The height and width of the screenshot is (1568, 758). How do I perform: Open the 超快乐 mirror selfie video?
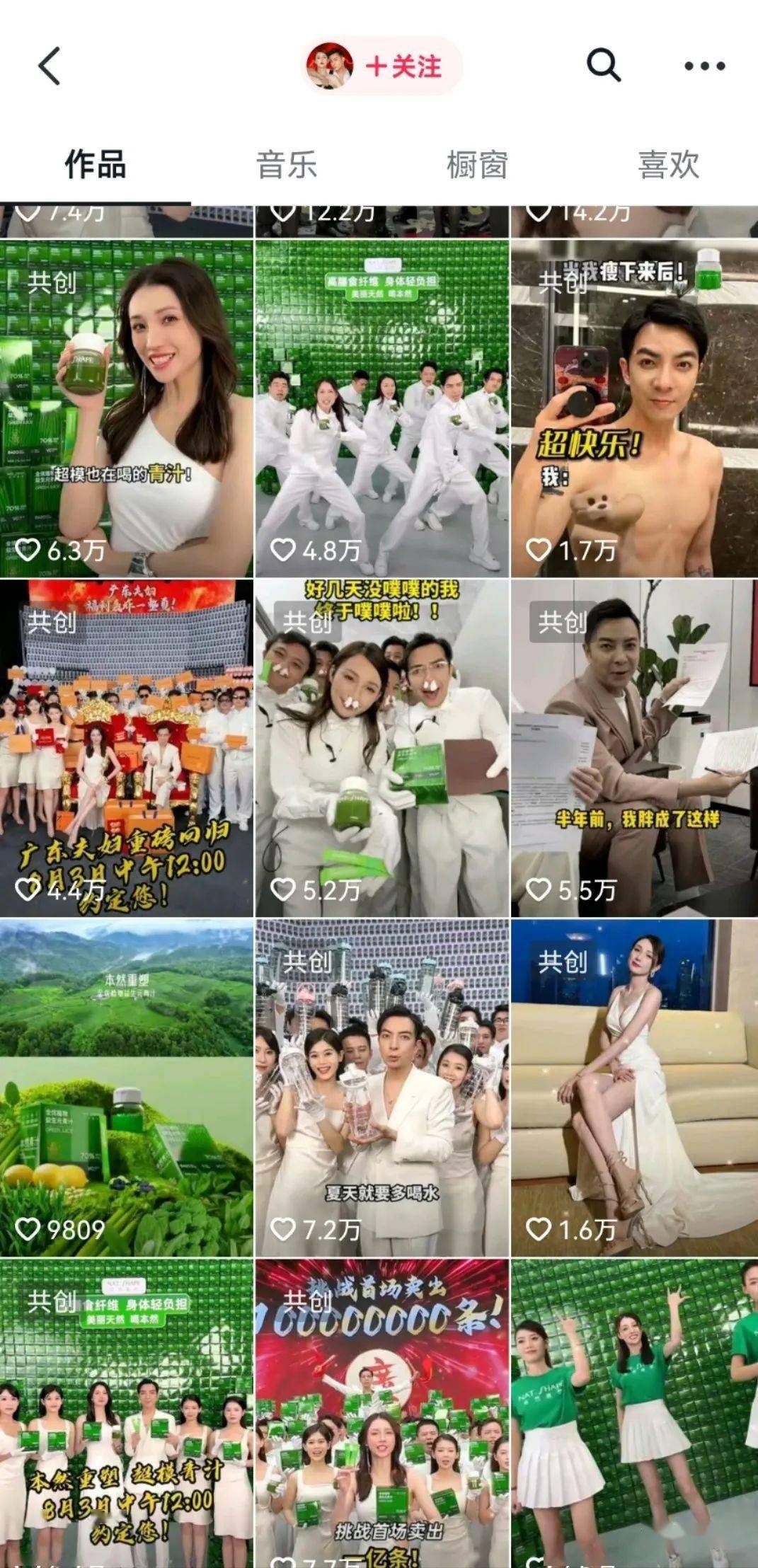tap(634, 408)
